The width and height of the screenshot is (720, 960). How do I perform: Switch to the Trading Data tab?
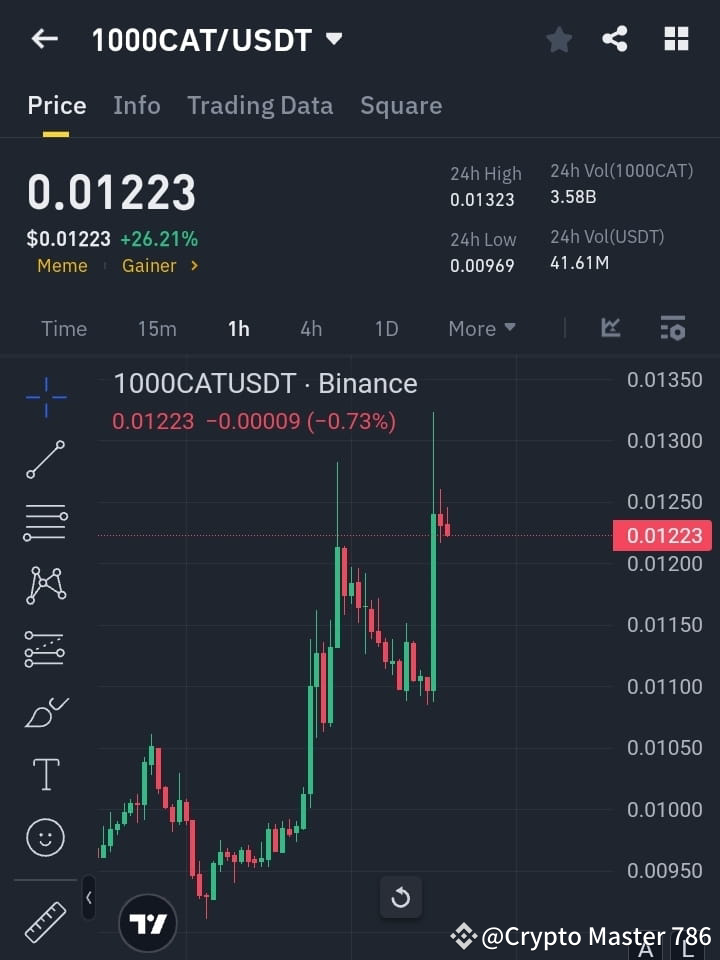pos(260,105)
